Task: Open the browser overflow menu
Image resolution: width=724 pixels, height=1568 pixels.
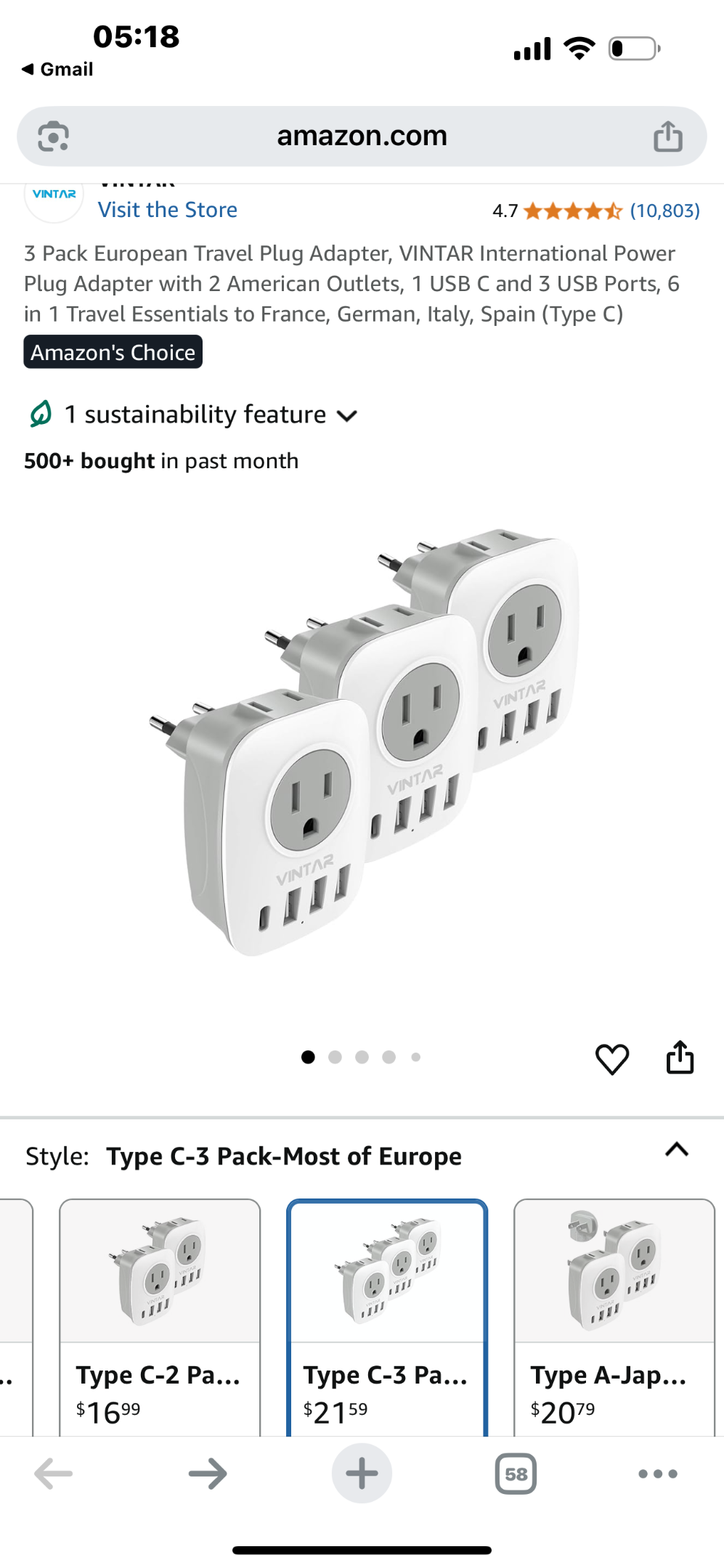Action: pyautogui.click(x=658, y=1474)
